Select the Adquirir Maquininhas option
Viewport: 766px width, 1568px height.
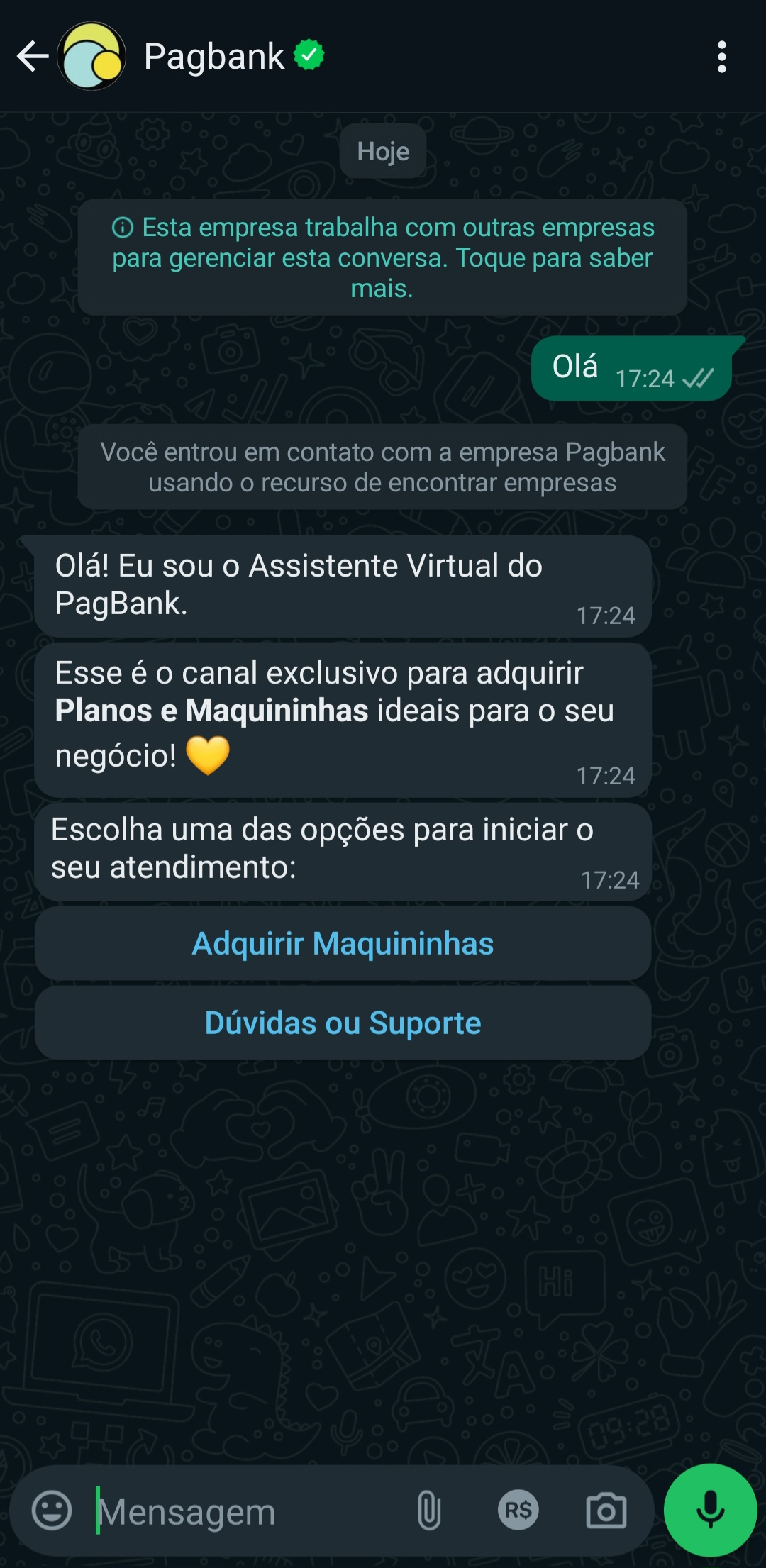[x=343, y=943]
